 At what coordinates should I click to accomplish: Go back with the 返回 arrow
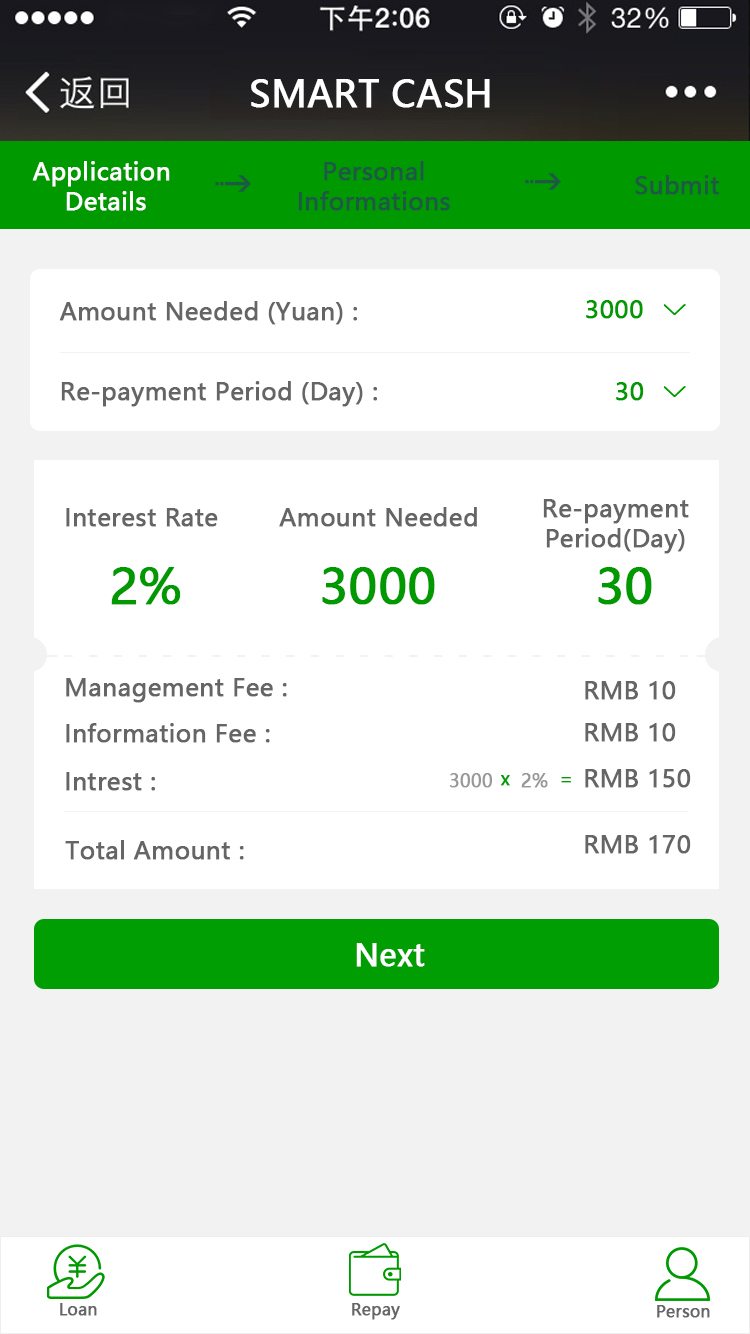(77, 93)
